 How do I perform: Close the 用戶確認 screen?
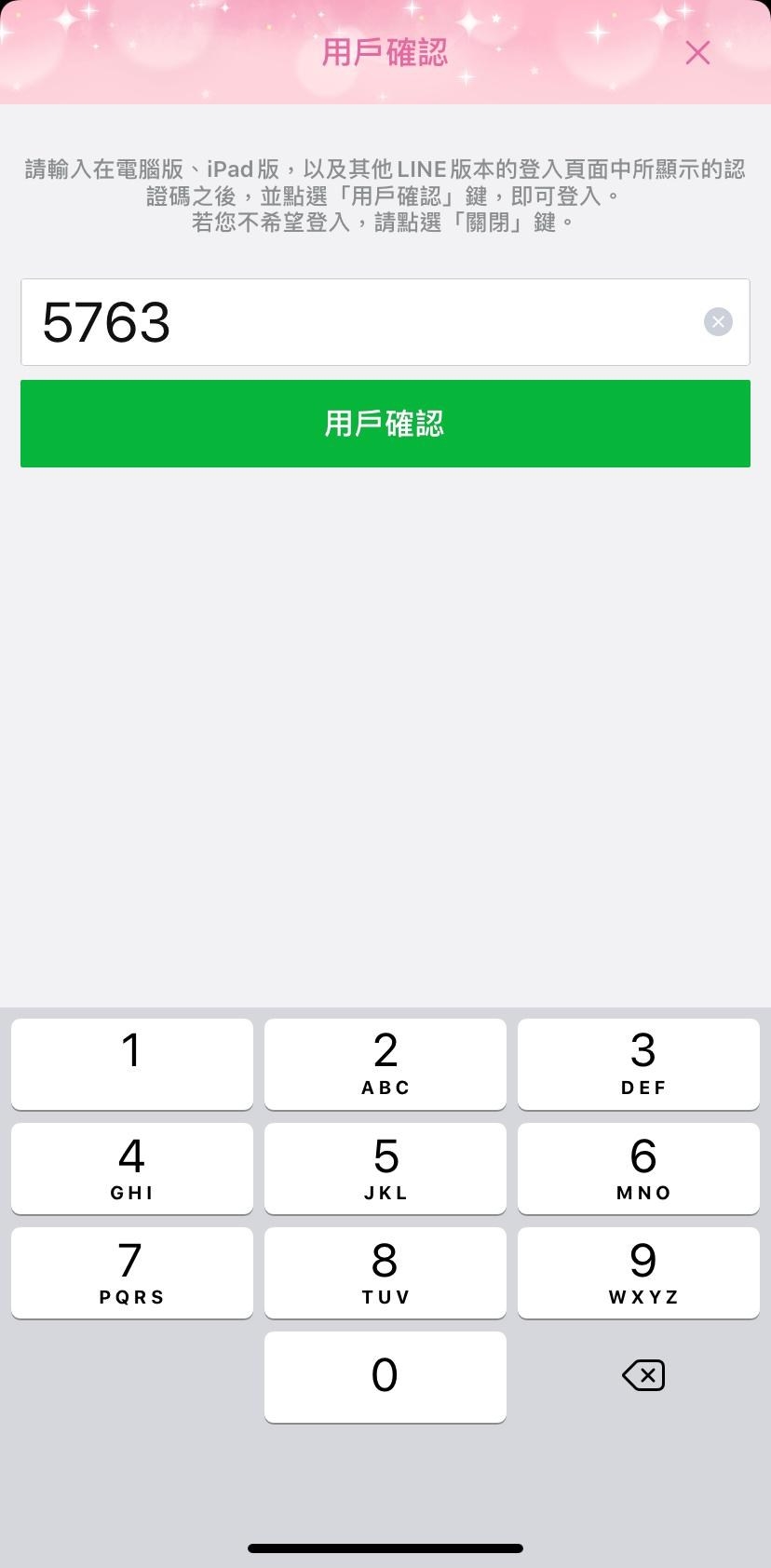pyautogui.click(x=697, y=53)
